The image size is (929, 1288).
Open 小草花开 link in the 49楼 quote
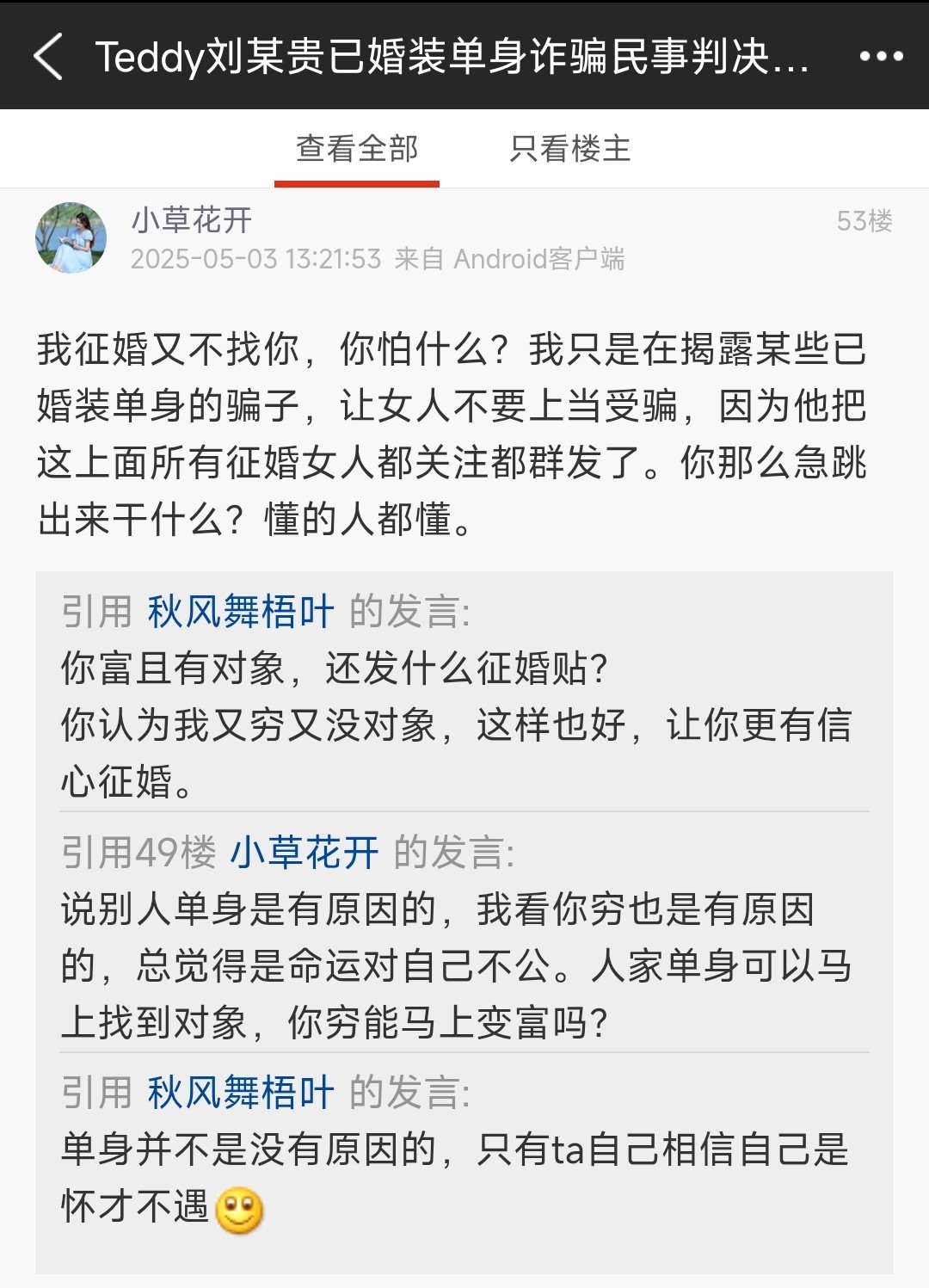(x=305, y=853)
